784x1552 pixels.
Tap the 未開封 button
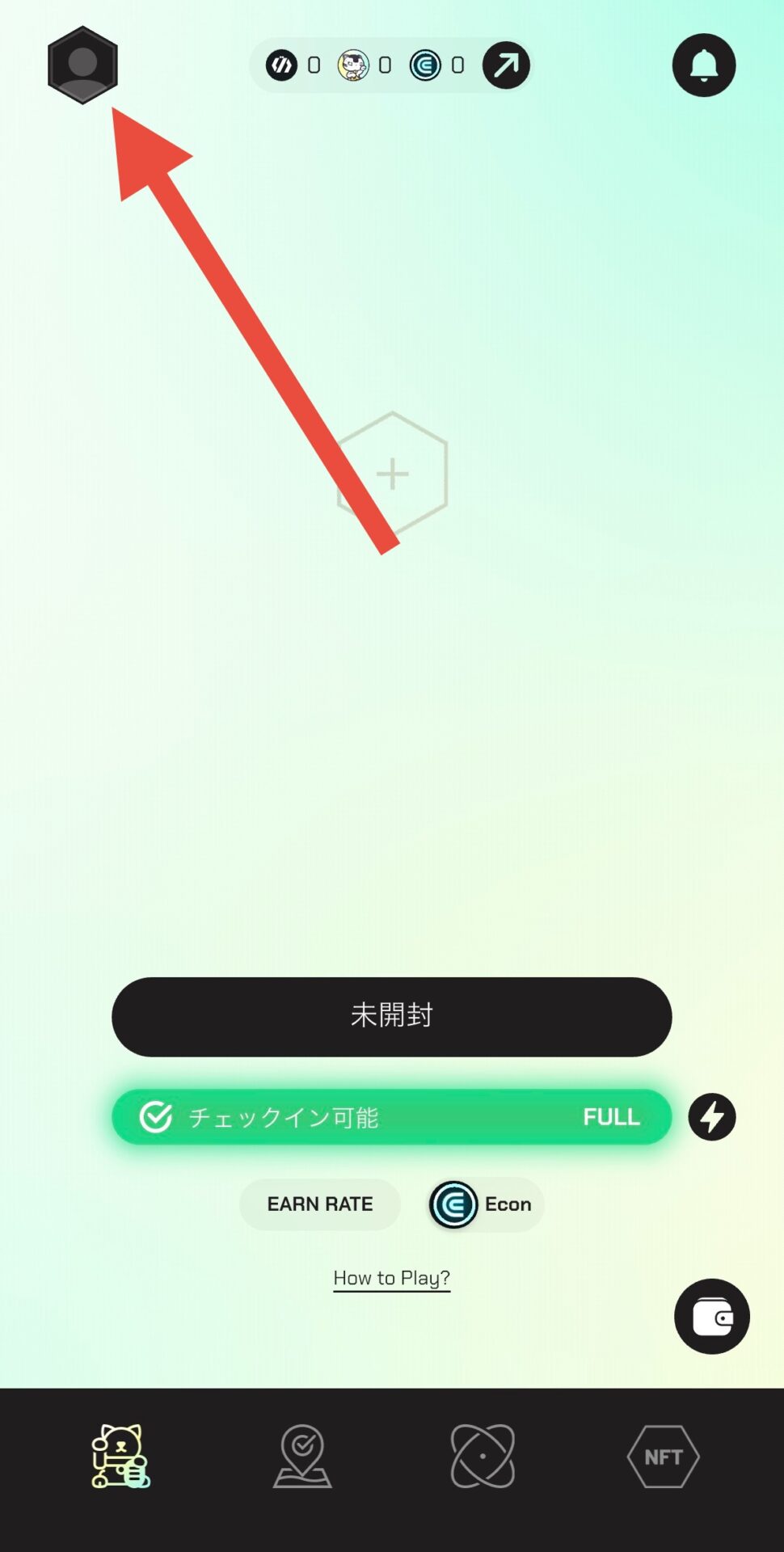click(391, 1016)
